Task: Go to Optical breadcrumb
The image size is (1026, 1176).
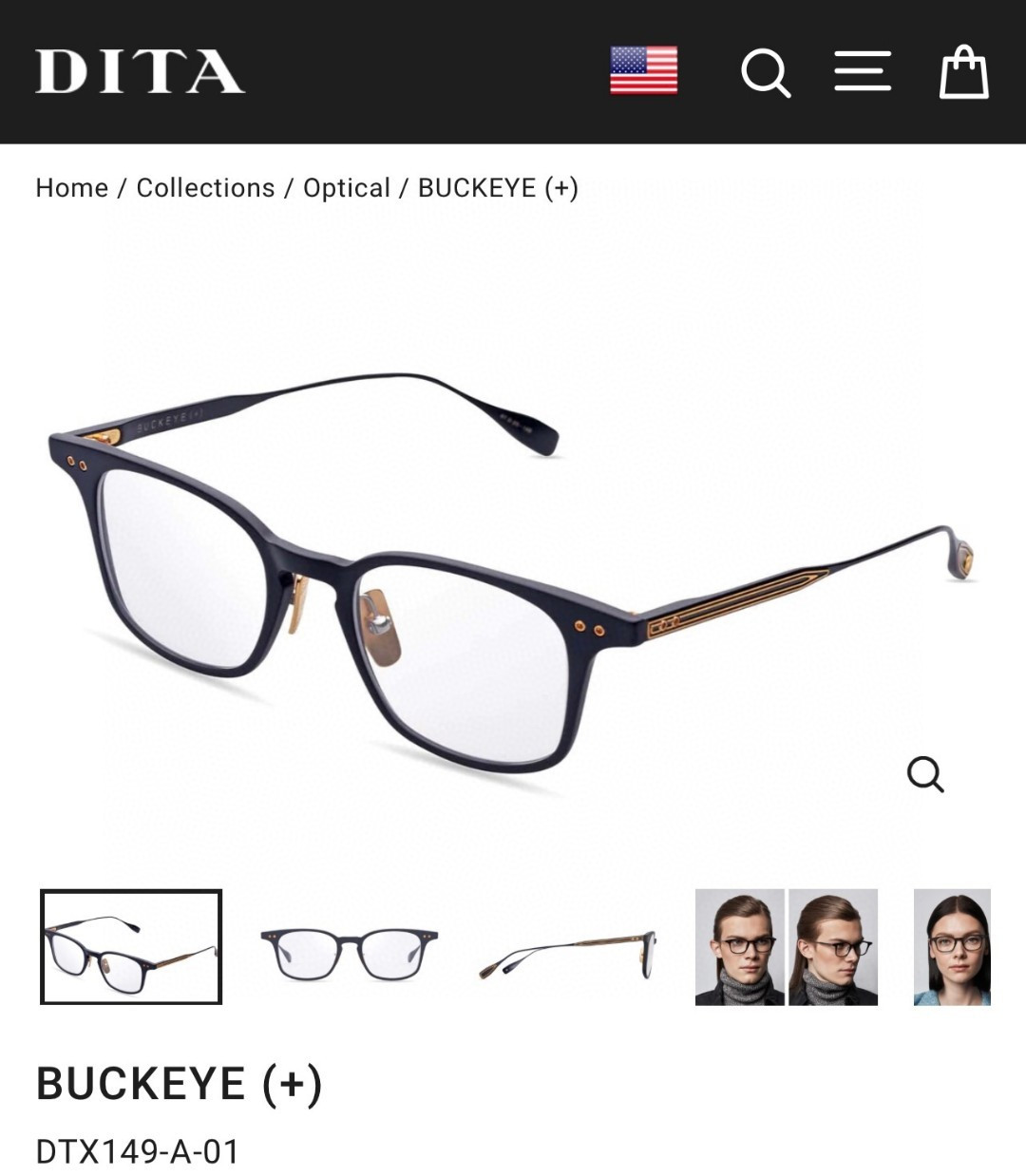Action: [x=347, y=188]
